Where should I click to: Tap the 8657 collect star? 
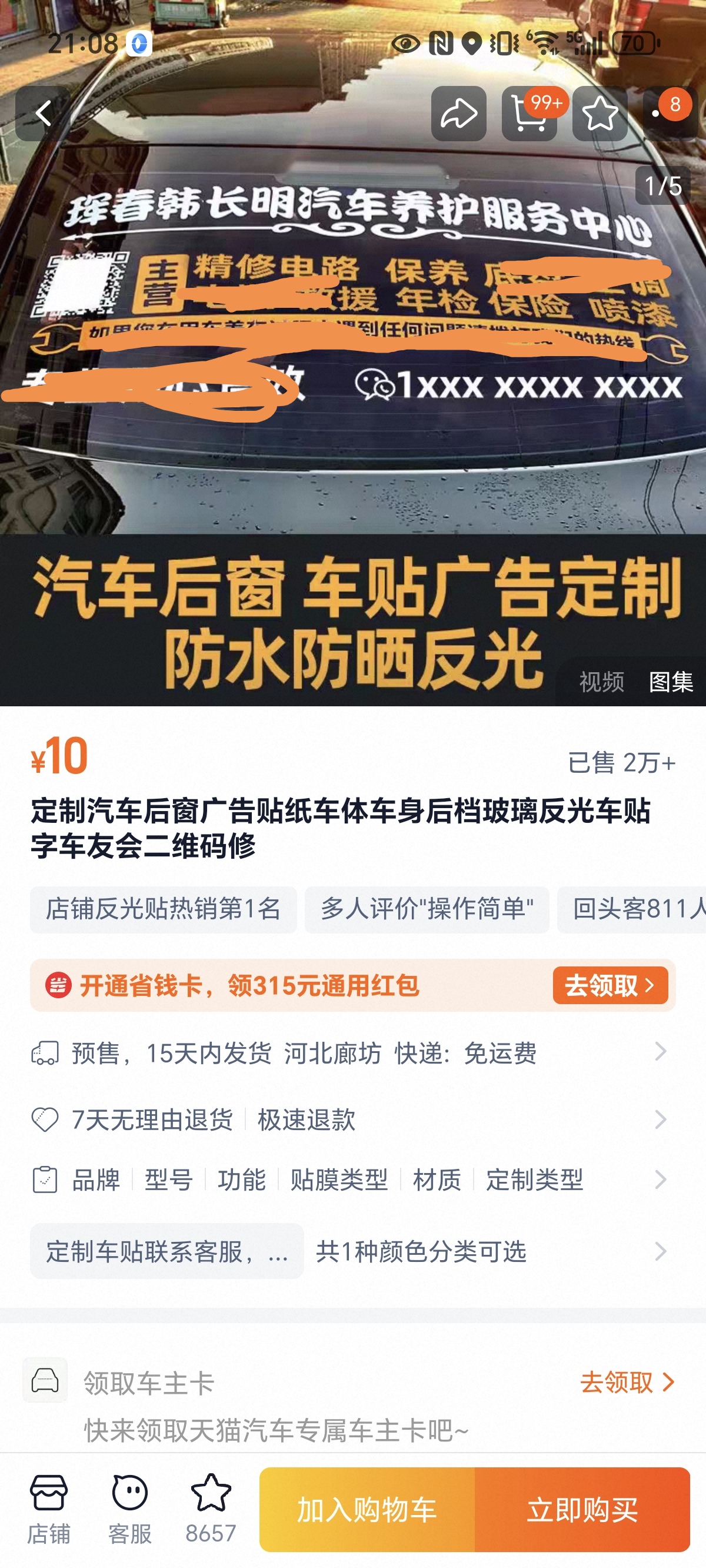point(211,1509)
